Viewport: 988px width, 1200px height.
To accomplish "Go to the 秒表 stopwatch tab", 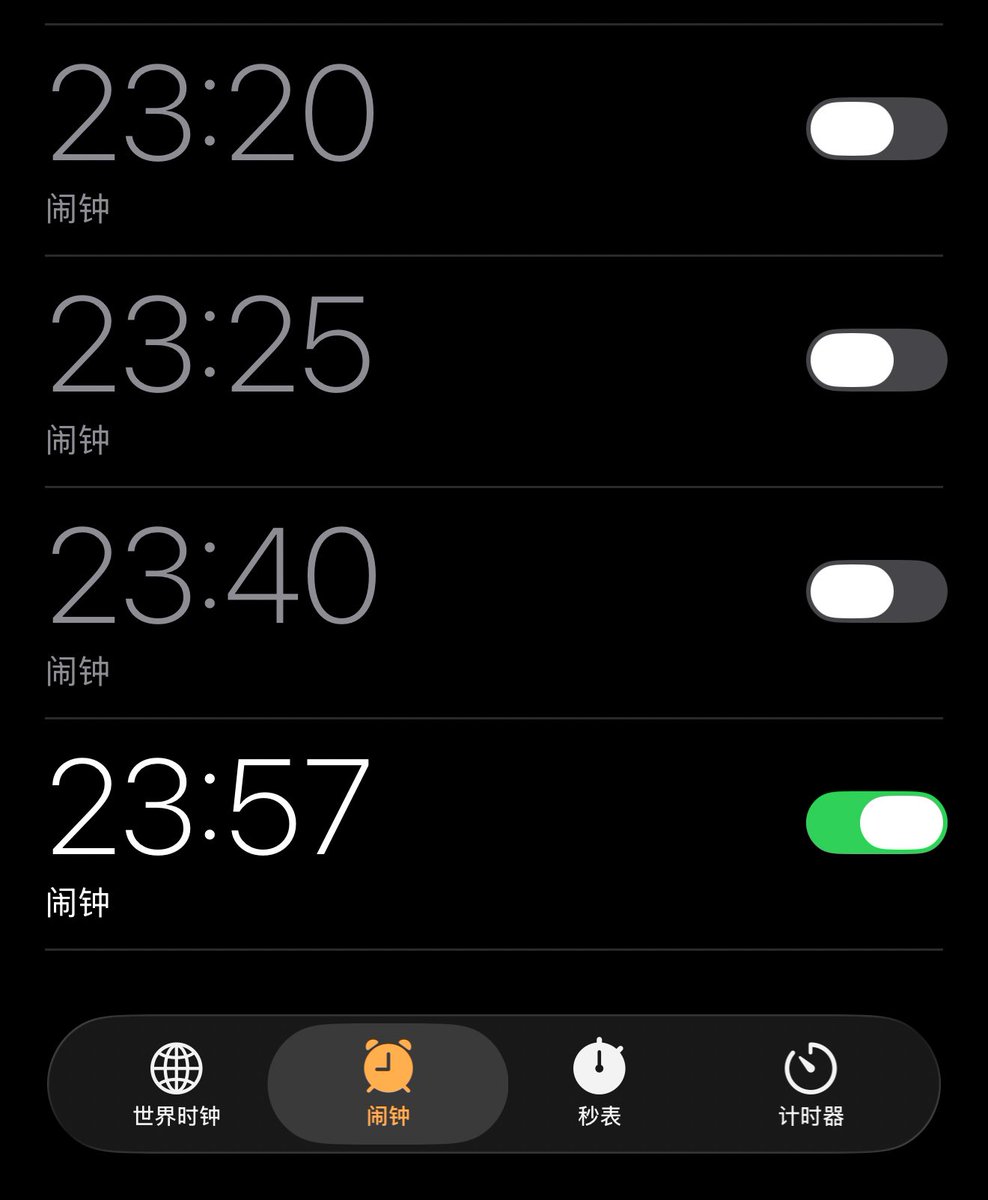I will [599, 1083].
